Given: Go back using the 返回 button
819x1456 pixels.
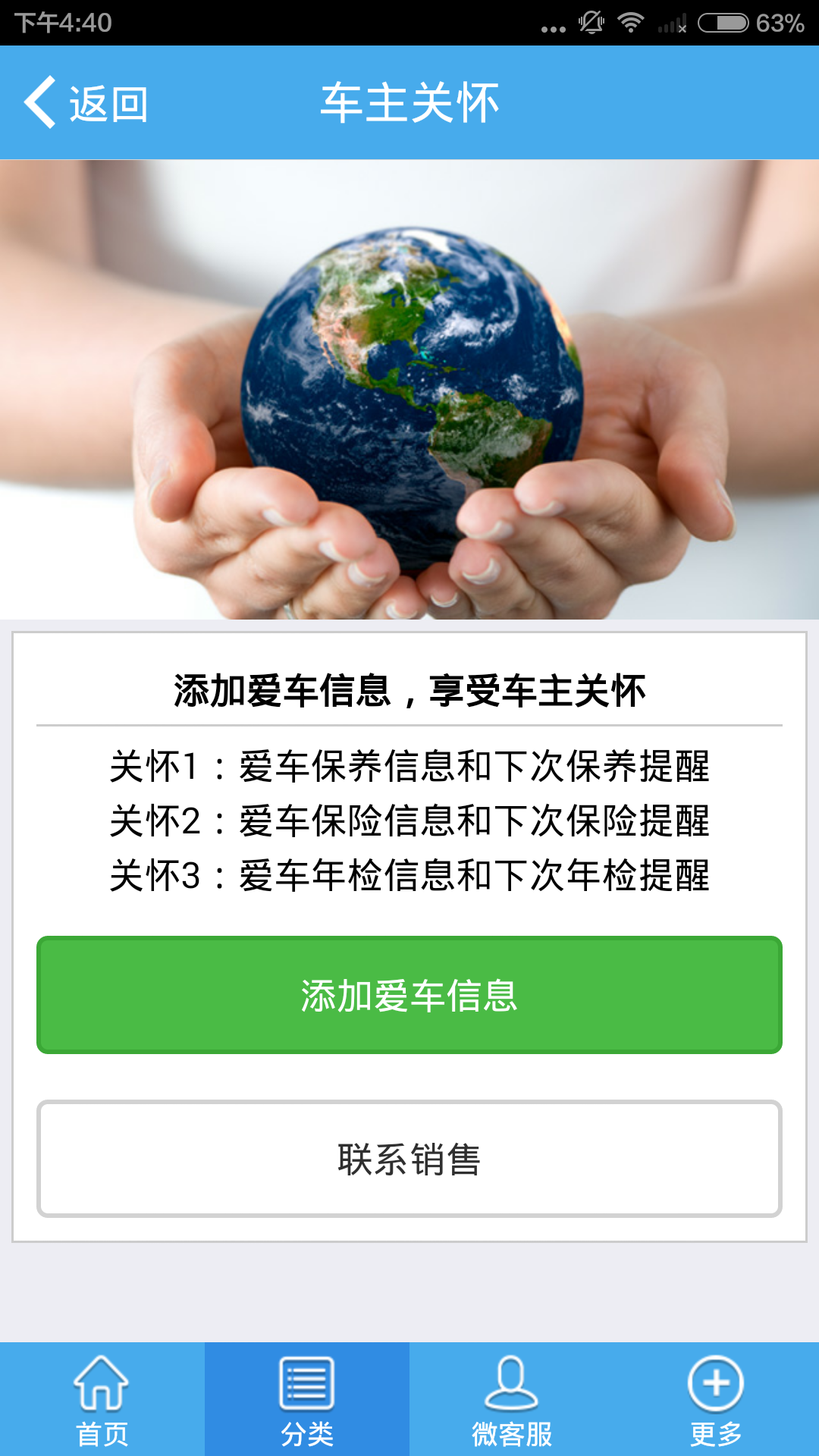Looking at the screenshot, I should [x=85, y=103].
